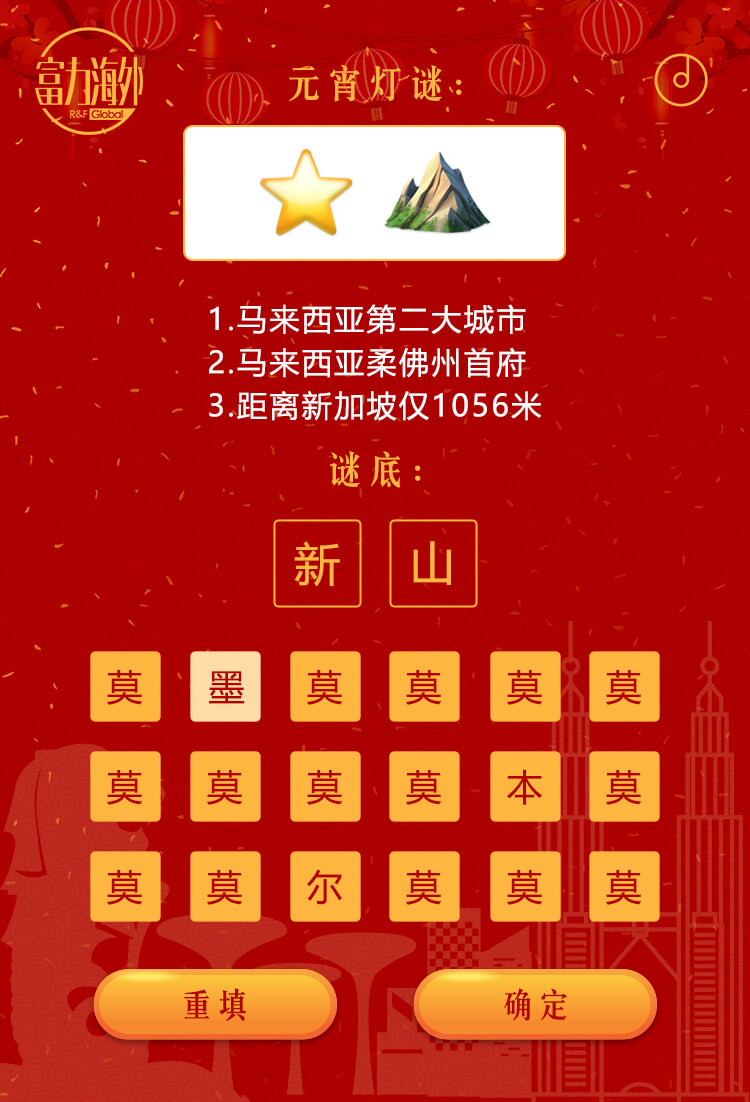Toggle the background music icon
Image resolution: width=750 pixels, height=1102 pixels.
681,80
